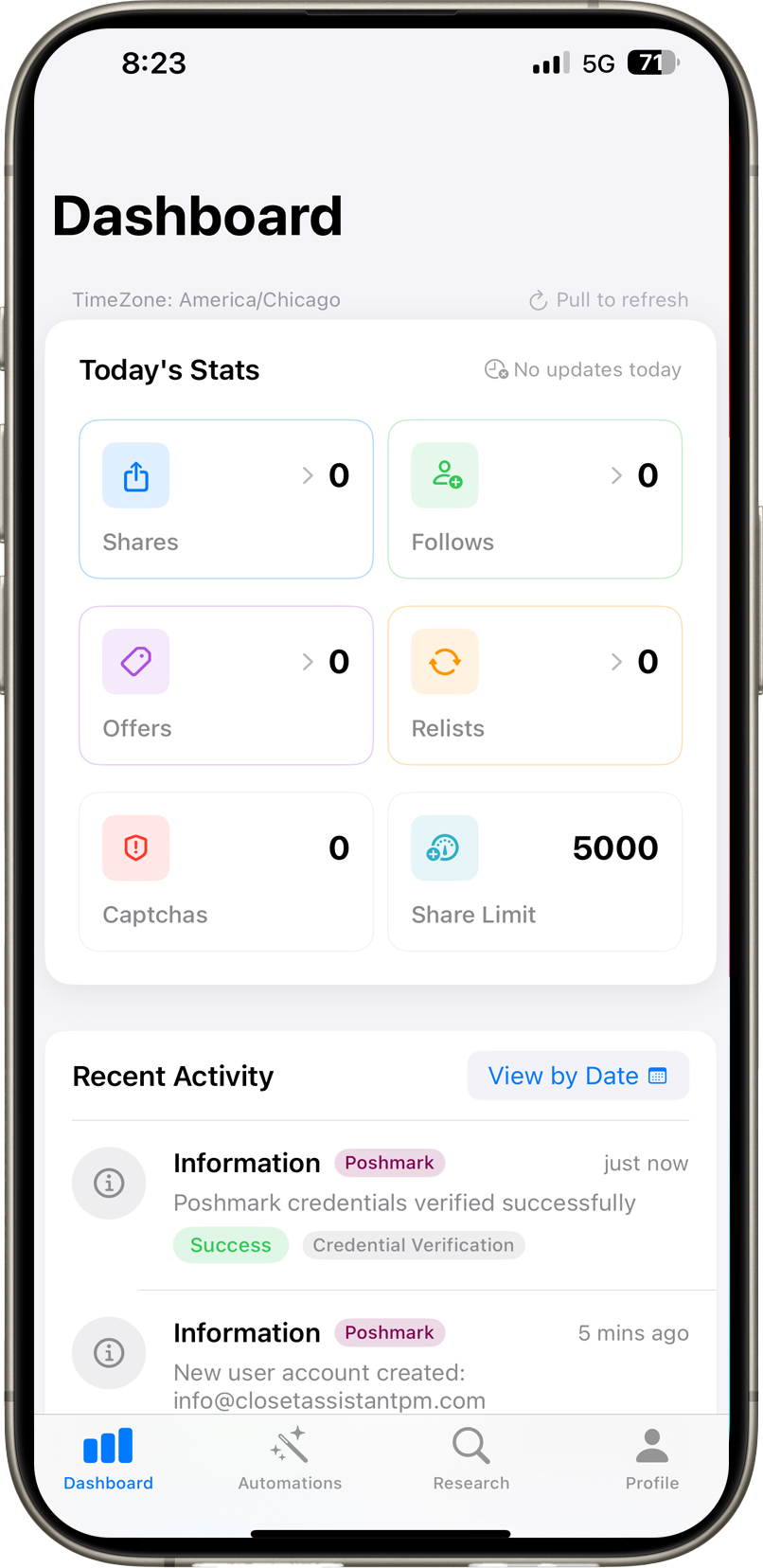
Task: Switch to the Automations tab
Action: [x=290, y=1459]
